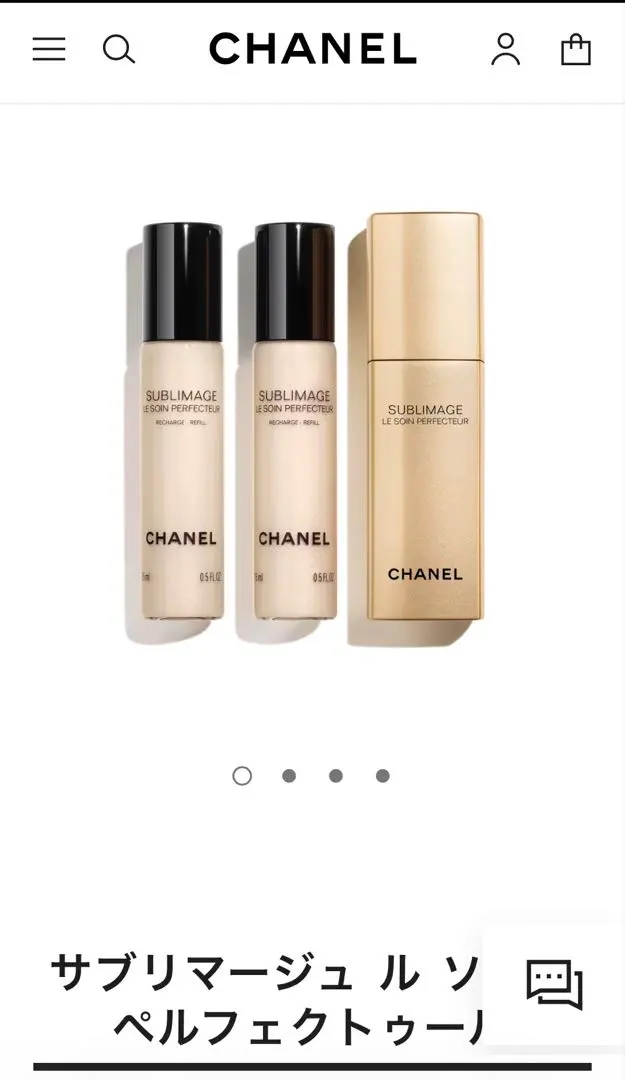Jump to the second product image dot

coord(289,776)
